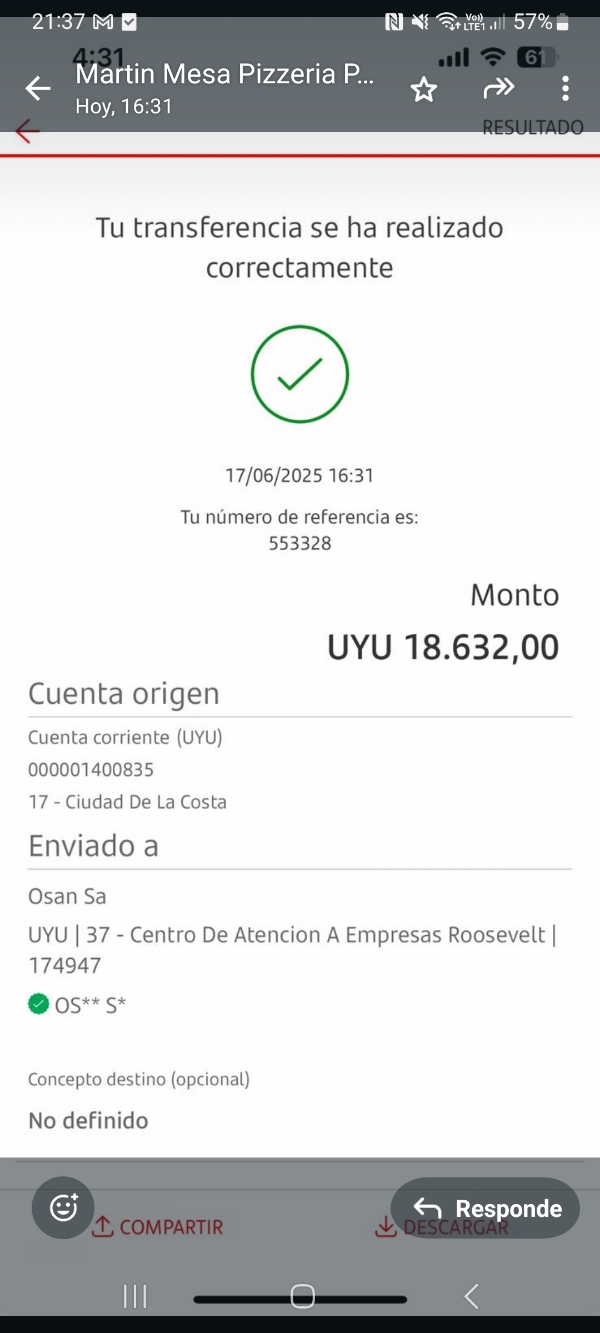Open the three-dot overflow menu

point(565,89)
